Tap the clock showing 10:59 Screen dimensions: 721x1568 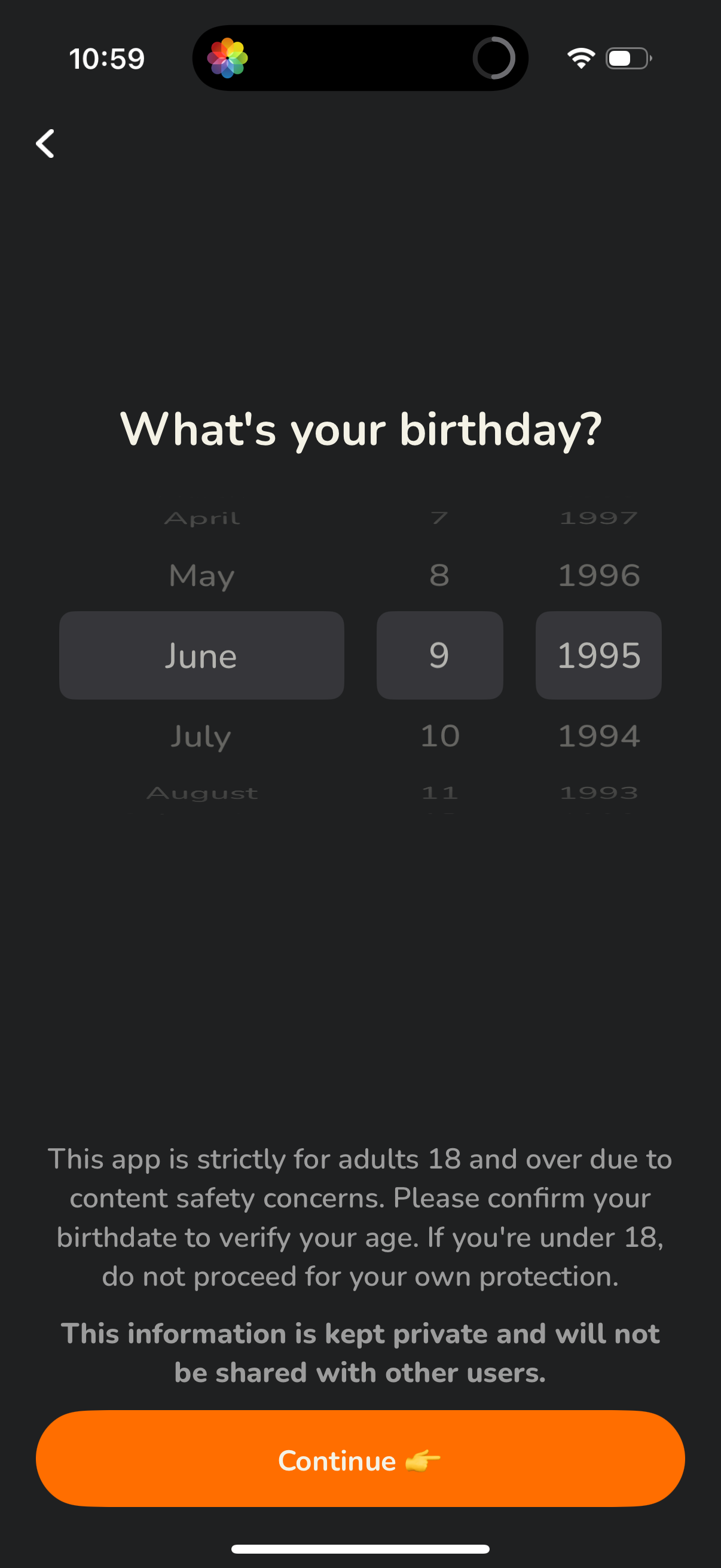[x=106, y=58]
